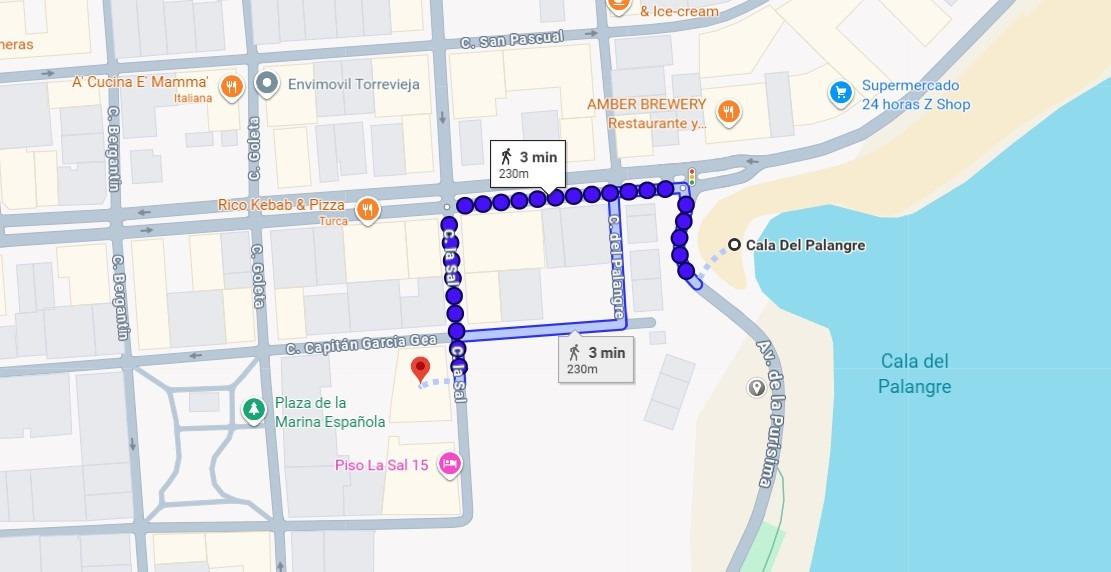The height and width of the screenshot is (572, 1111).
Task: Select the Cala Del Palangre starting point marker
Action: point(734,245)
